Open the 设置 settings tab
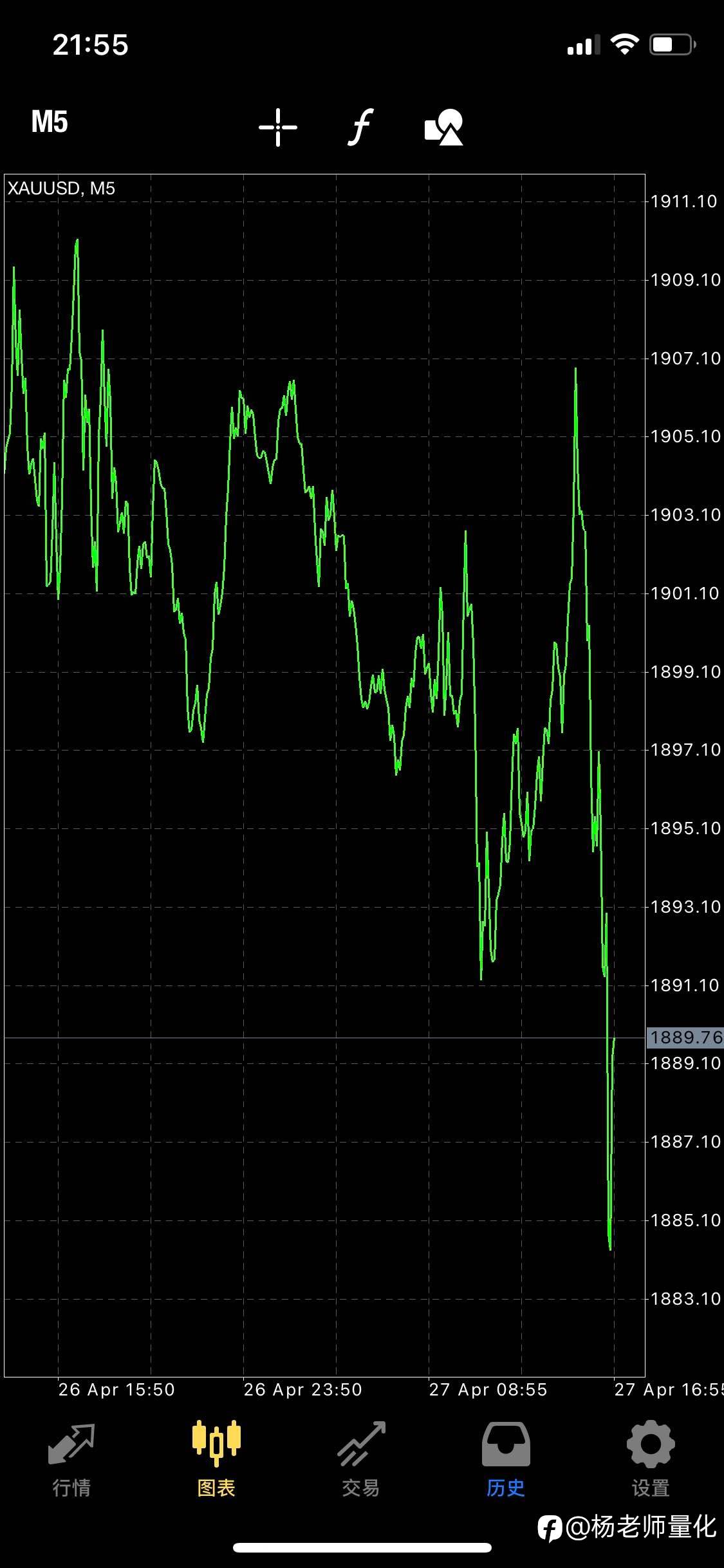This screenshot has width=724, height=1568. pyautogui.click(x=651, y=1459)
